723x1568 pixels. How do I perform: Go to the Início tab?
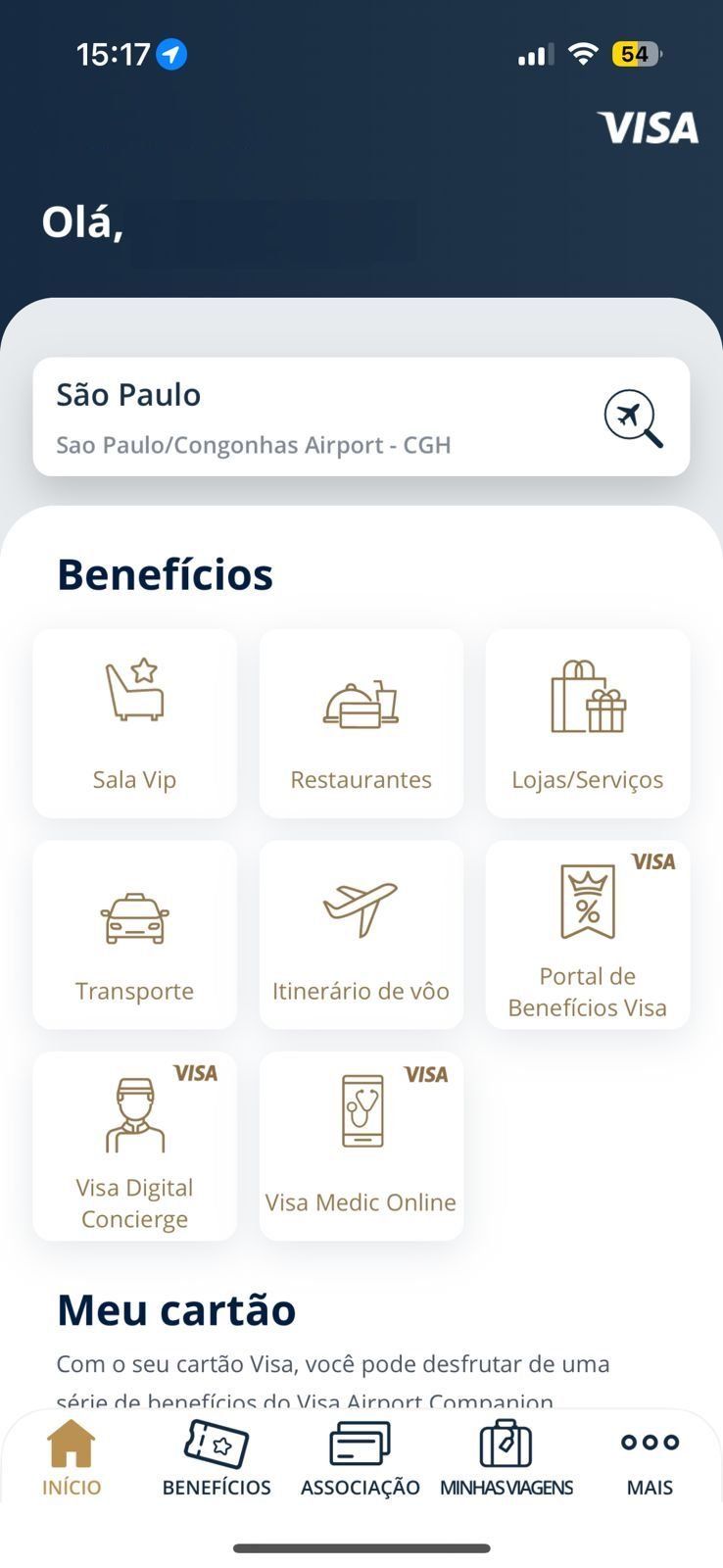(x=72, y=1458)
